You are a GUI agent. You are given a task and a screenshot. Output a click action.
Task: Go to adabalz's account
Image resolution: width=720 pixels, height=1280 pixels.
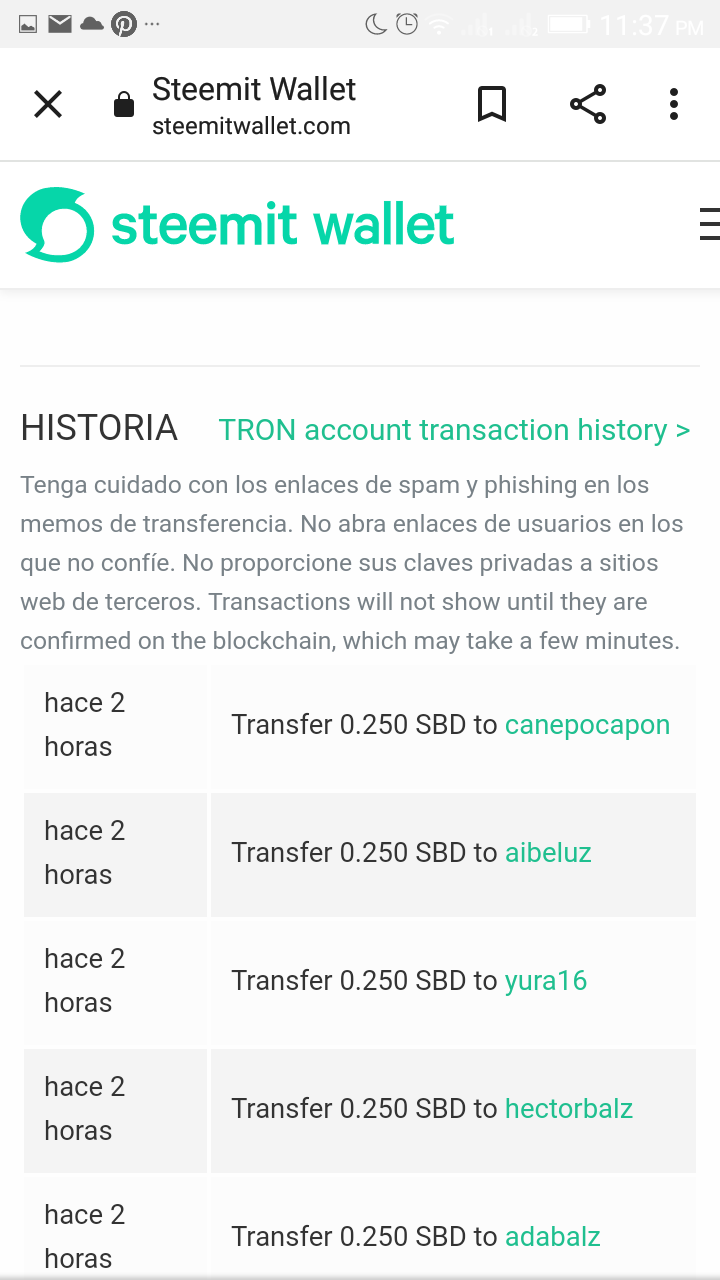point(553,1237)
